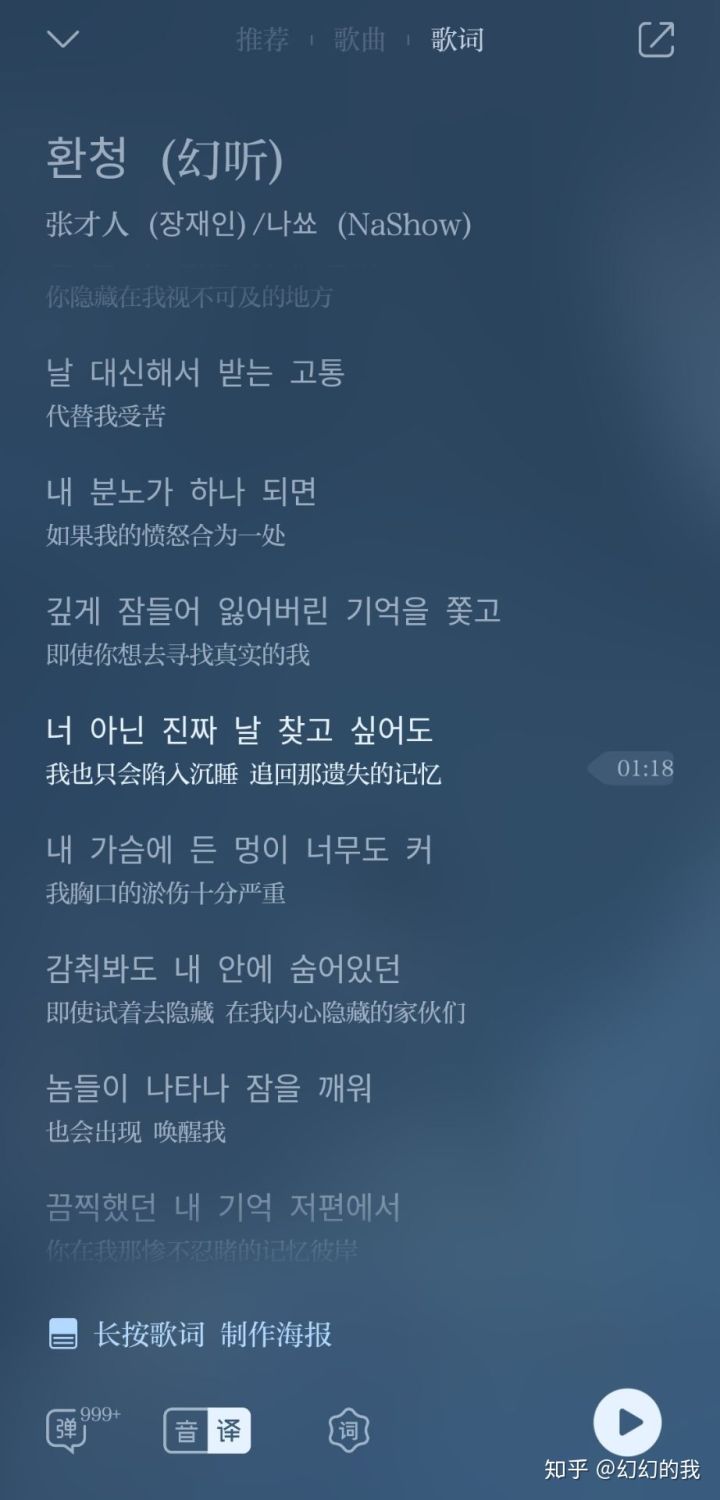Image resolution: width=720 pixels, height=1500 pixels.
Task: Switch to the 歌曲 tab
Action: pyautogui.click(x=359, y=40)
